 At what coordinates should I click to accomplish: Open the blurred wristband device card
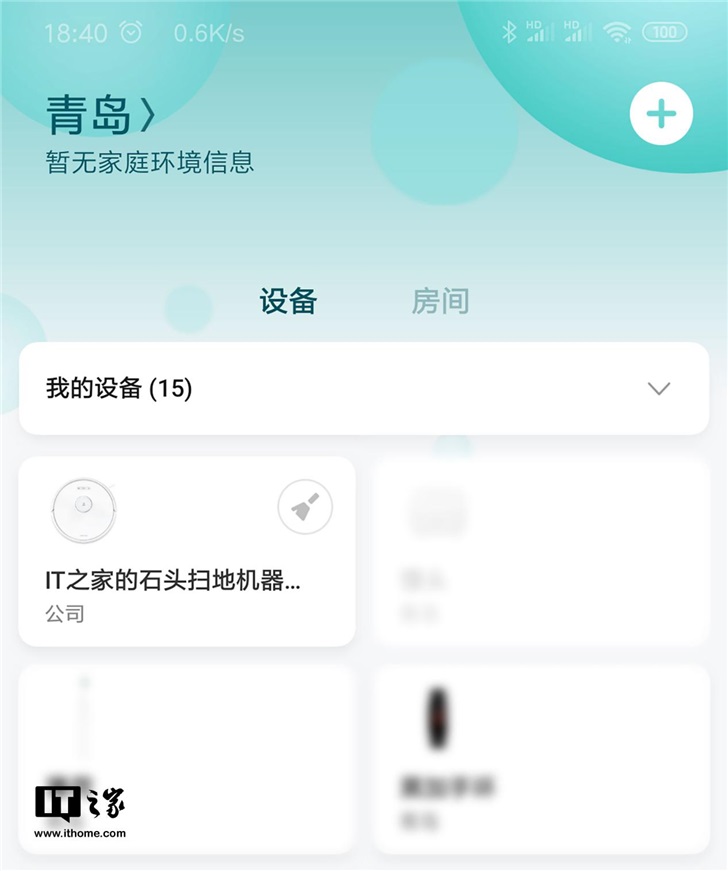(540, 760)
